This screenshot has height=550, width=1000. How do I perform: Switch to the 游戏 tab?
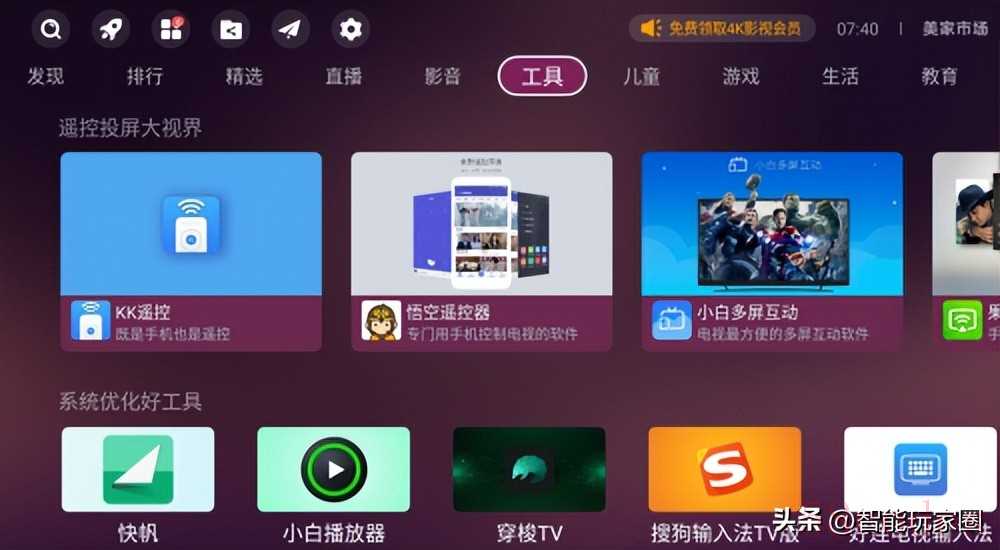pyautogui.click(x=741, y=76)
